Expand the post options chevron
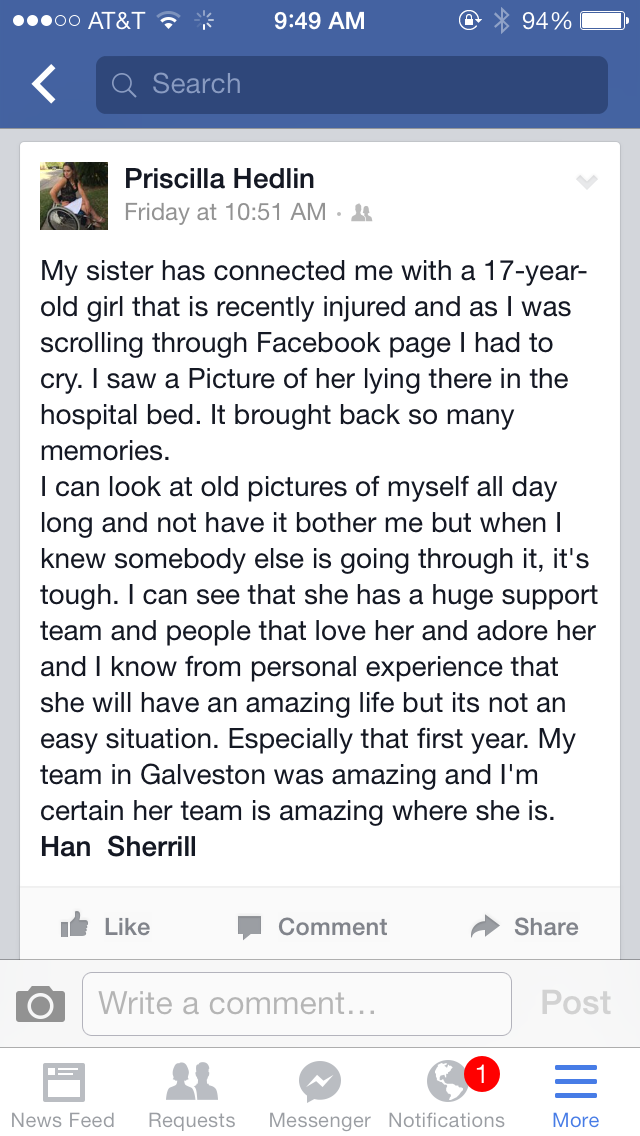 coord(586,182)
